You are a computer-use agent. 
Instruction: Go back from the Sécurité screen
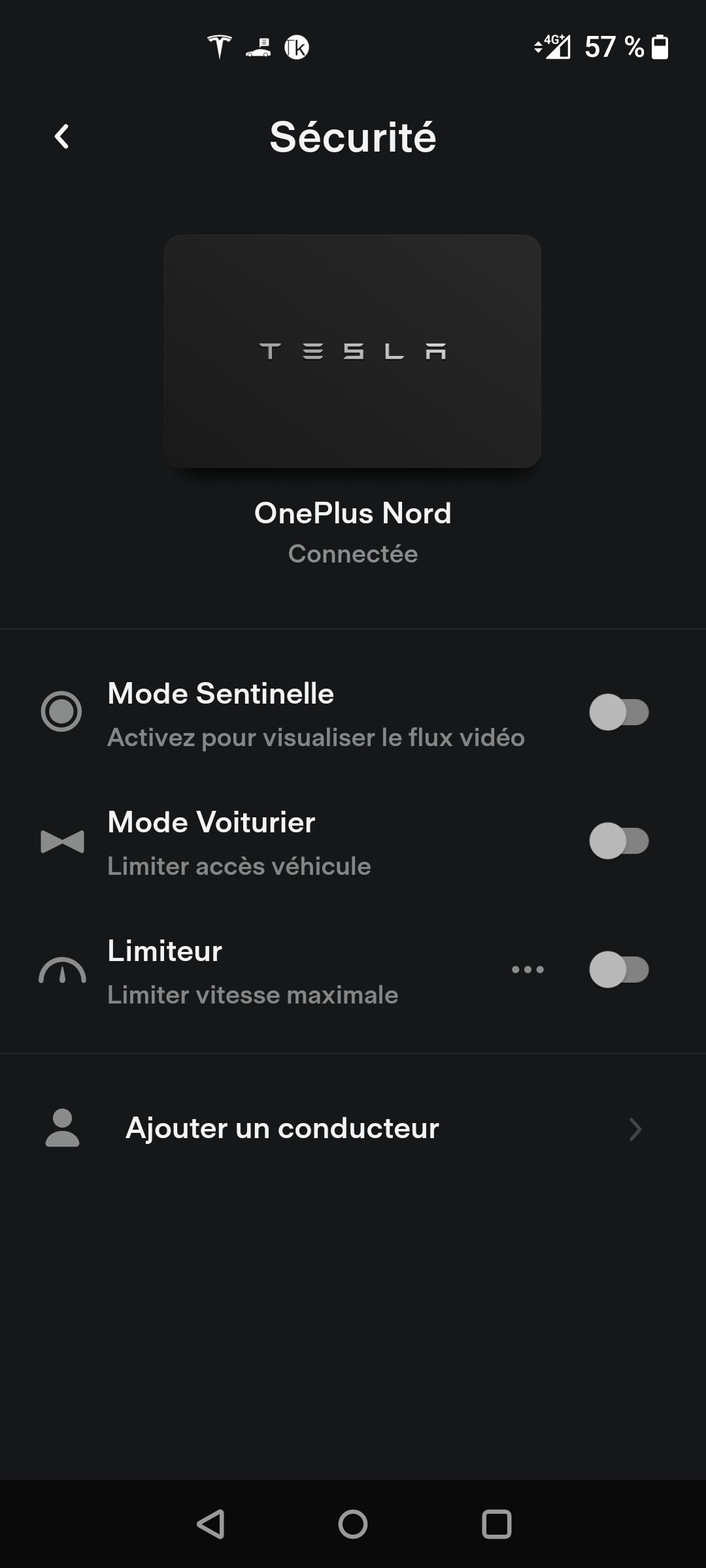62,137
